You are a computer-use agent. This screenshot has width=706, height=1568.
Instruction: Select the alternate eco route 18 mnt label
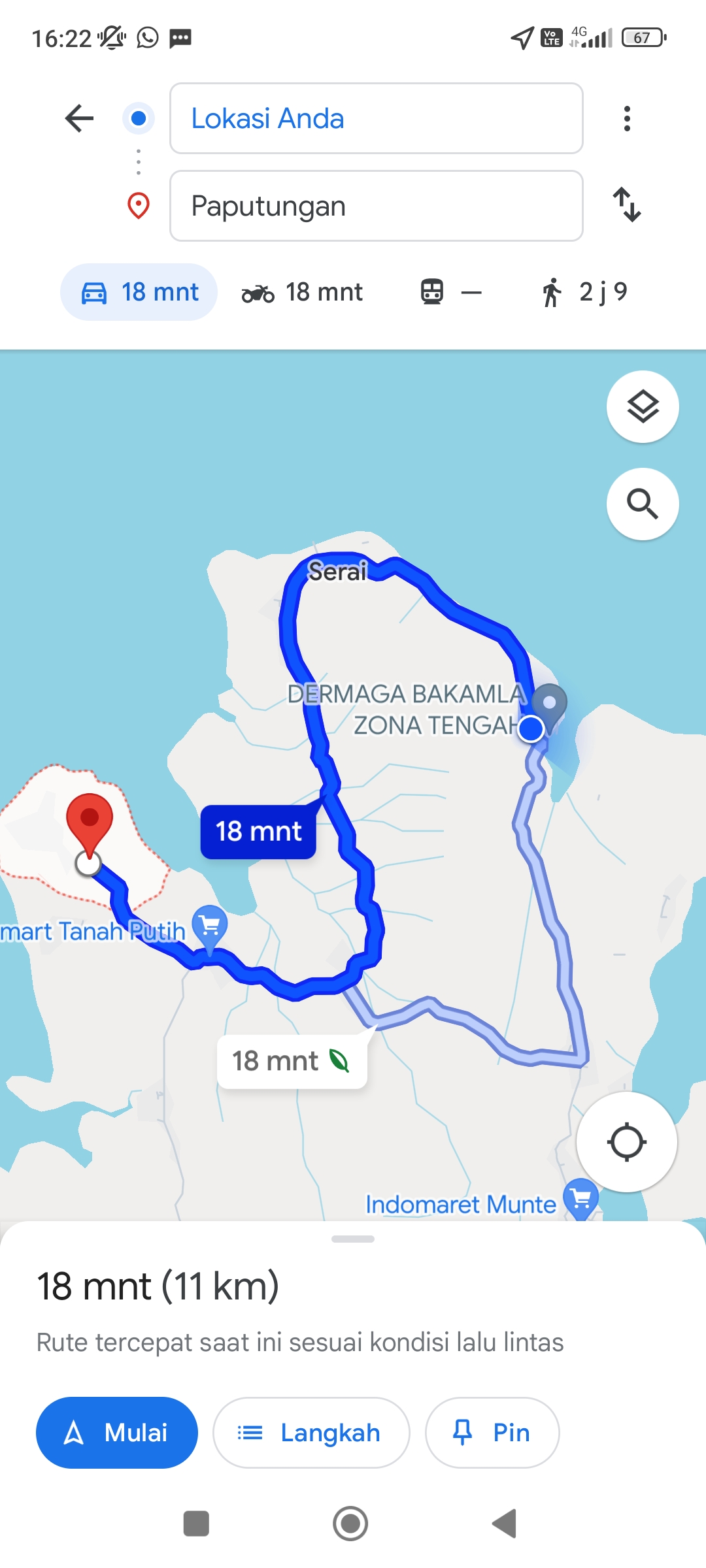292,1061
